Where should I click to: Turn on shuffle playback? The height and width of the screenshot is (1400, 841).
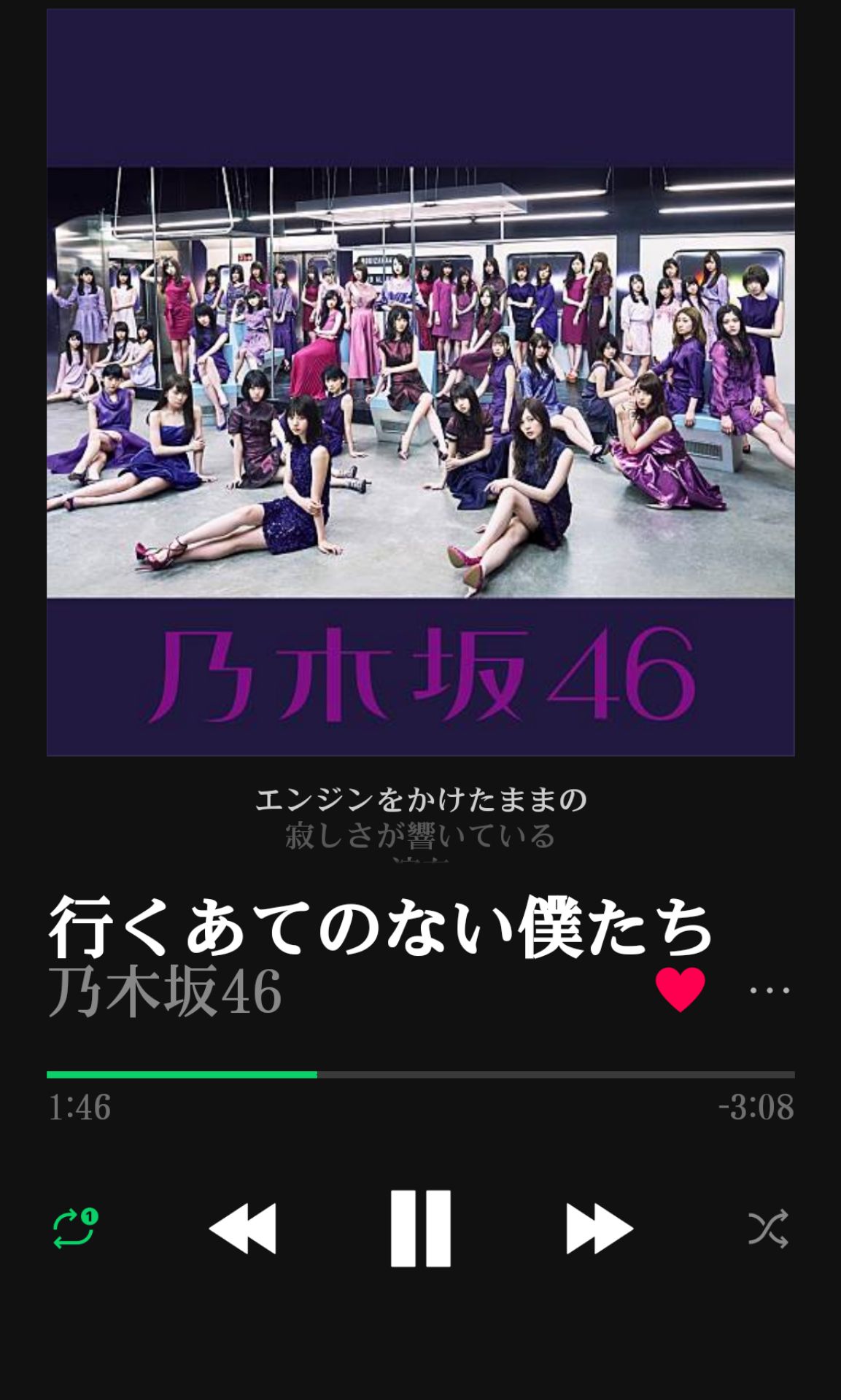click(768, 1228)
